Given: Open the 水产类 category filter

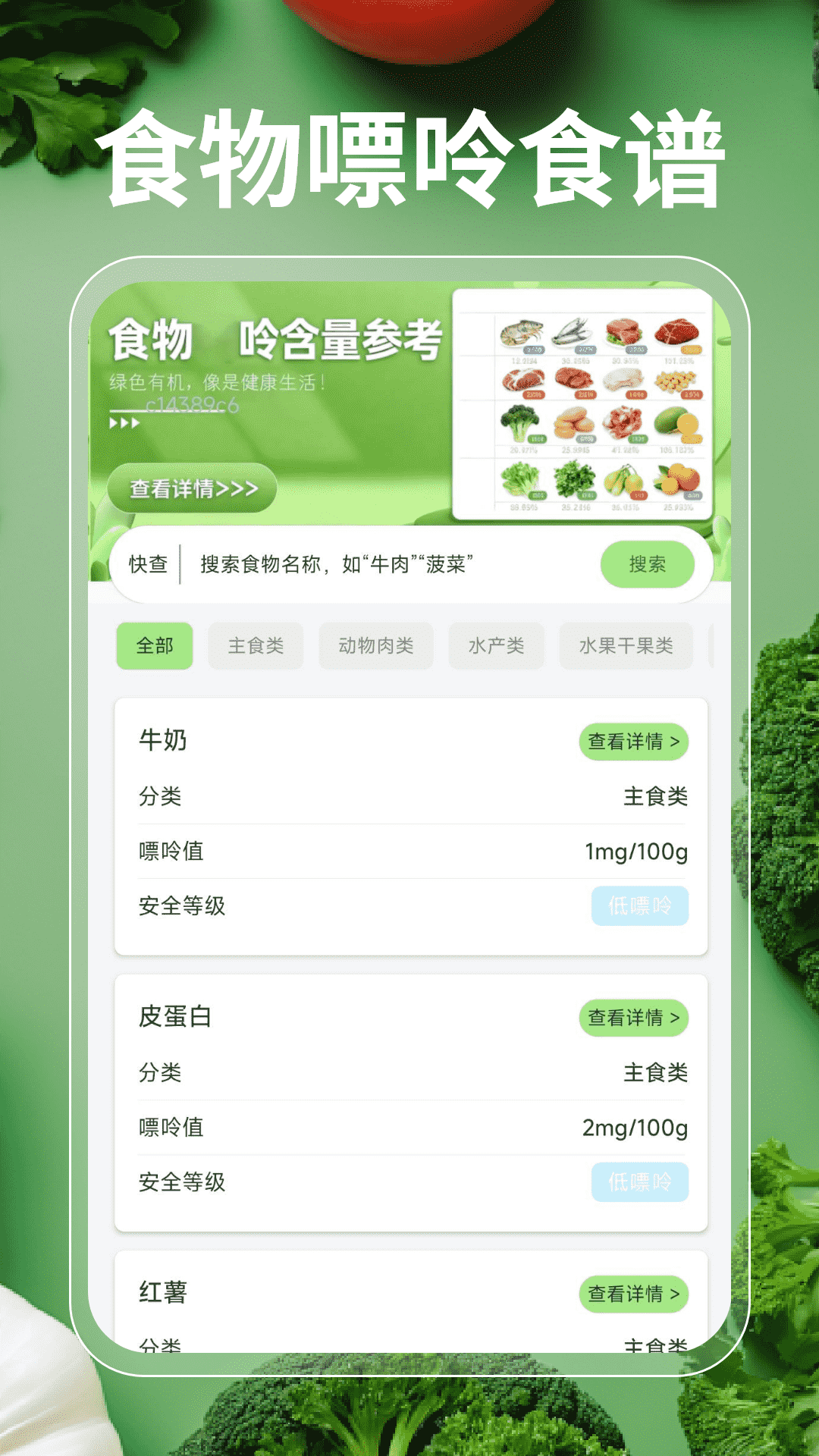Looking at the screenshot, I should point(496,645).
